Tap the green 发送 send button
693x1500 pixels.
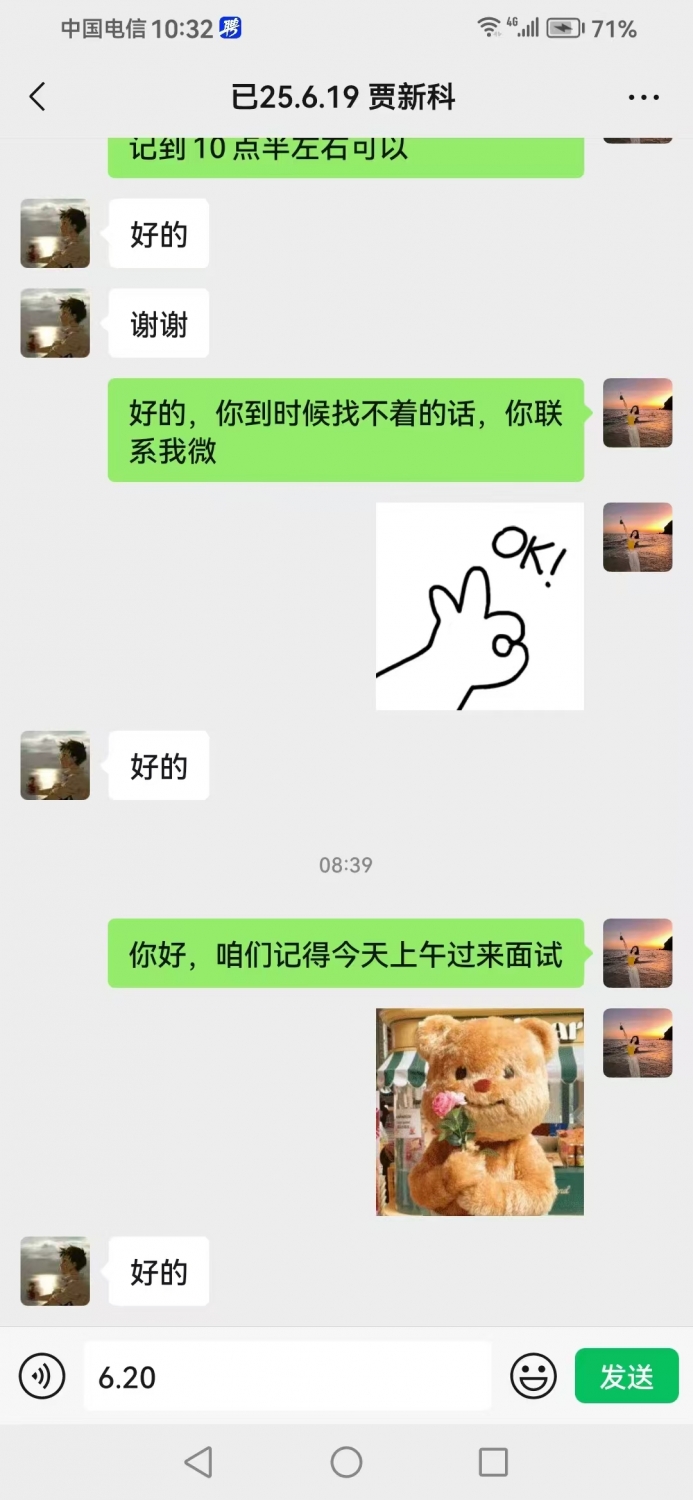pos(627,1376)
